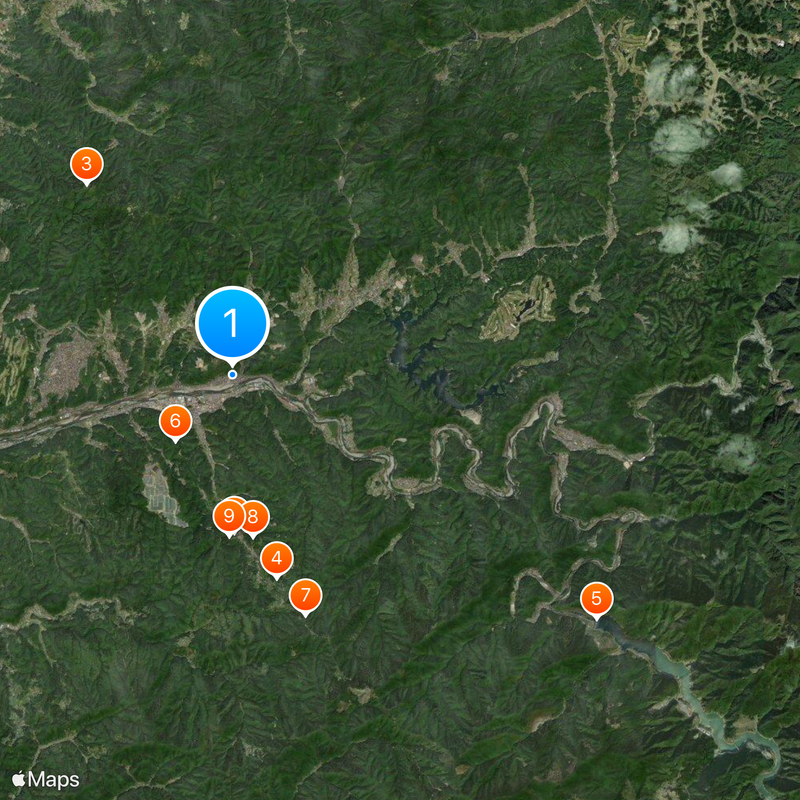Tap map pin number 3
This screenshot has width=800, height=800.
87,164
